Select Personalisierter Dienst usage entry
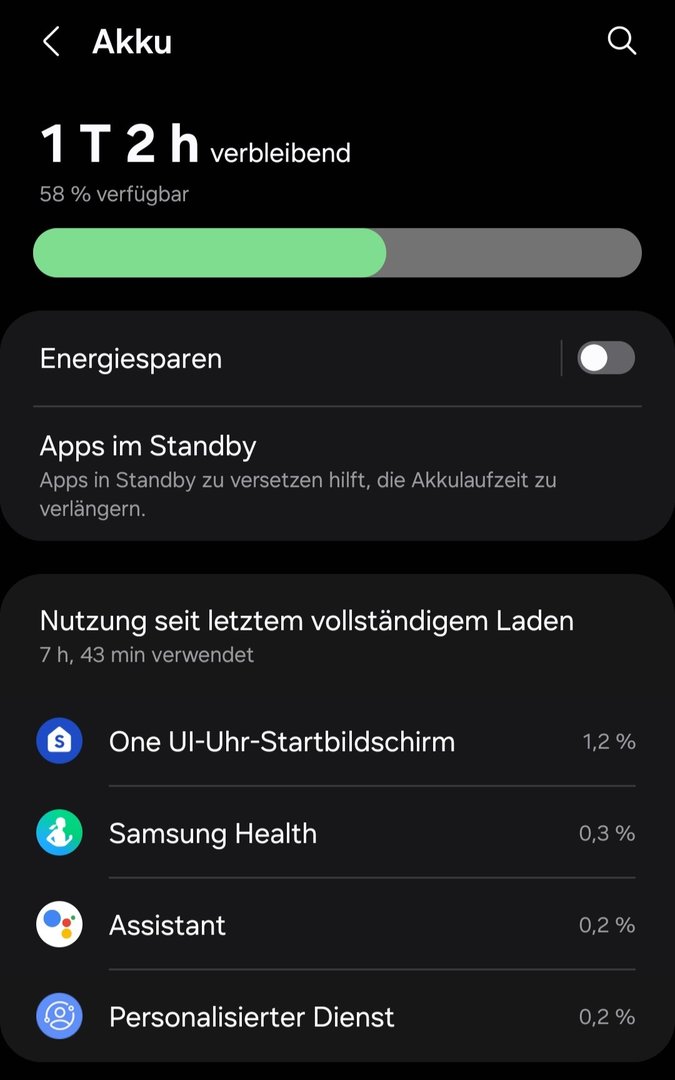 [x=337, y=1017]
